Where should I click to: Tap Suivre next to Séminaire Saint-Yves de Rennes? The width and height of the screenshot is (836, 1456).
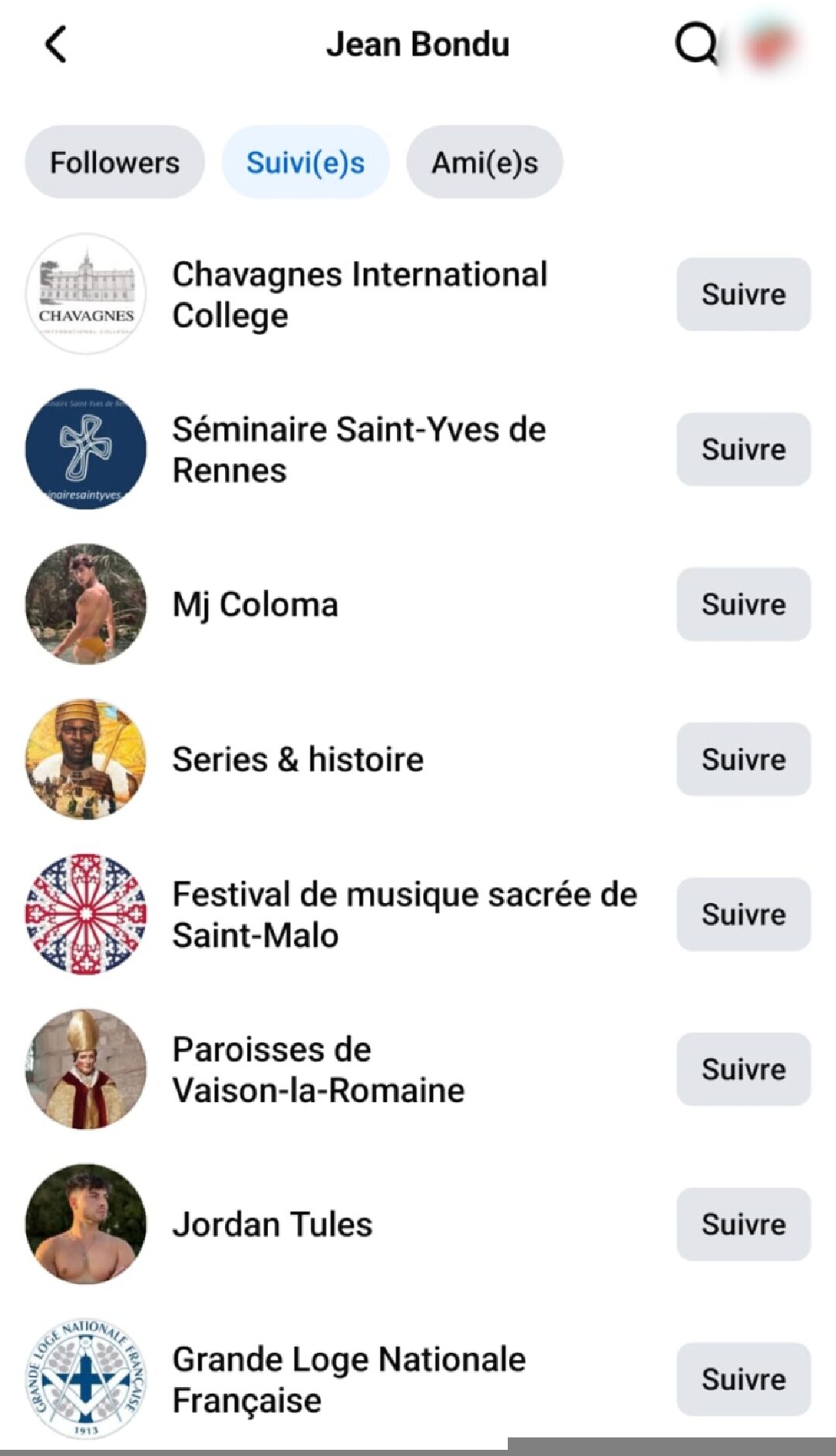pyautogui.click(x=743, y=449)
